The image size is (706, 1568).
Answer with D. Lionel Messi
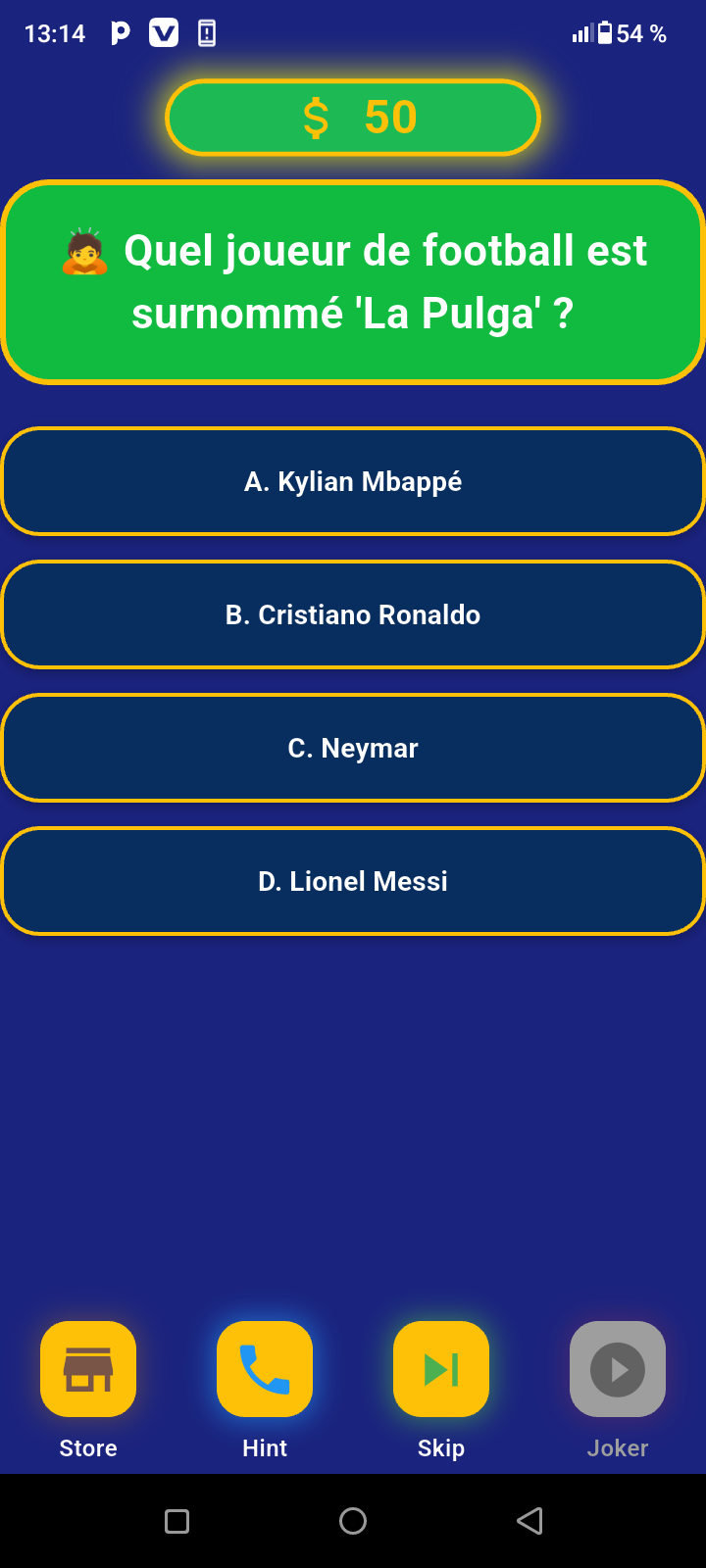point(353,881)
